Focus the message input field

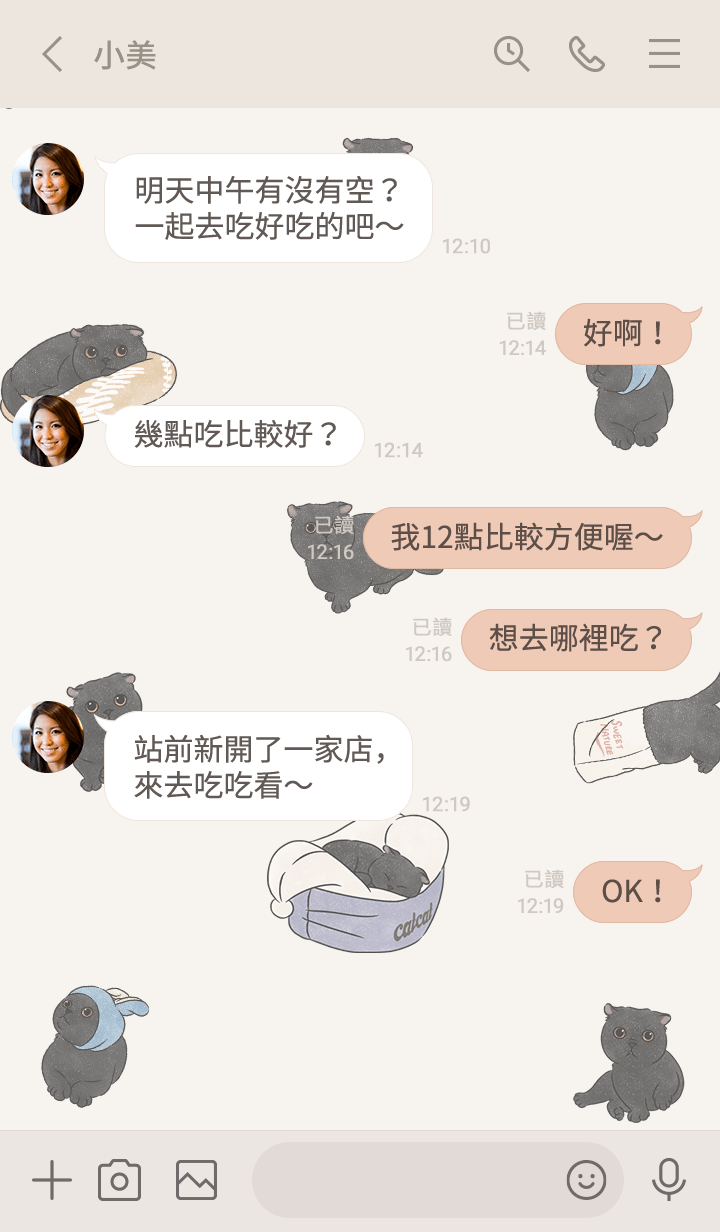(x=405, y=1181)
